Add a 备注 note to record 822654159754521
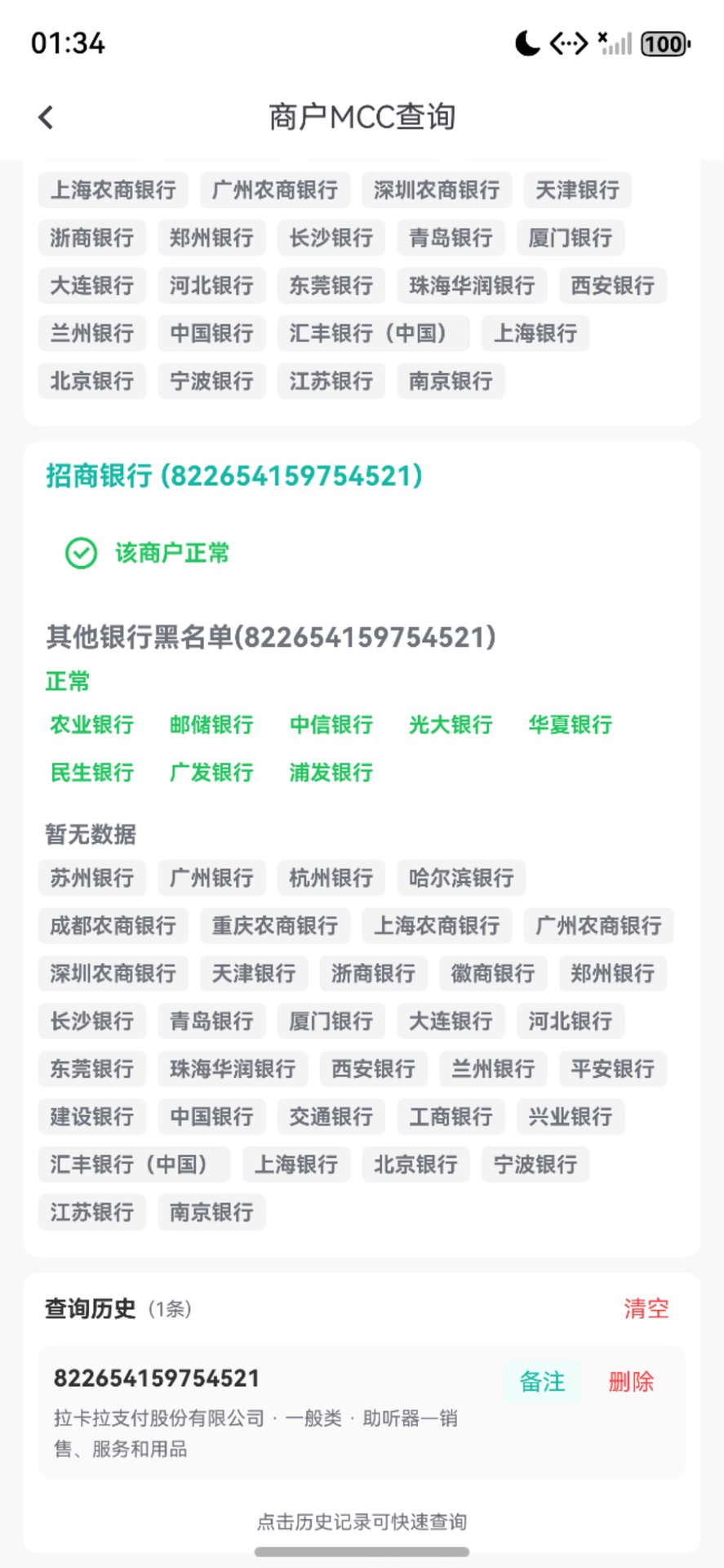This screenshot has height=1568, width=724. 542,1382
